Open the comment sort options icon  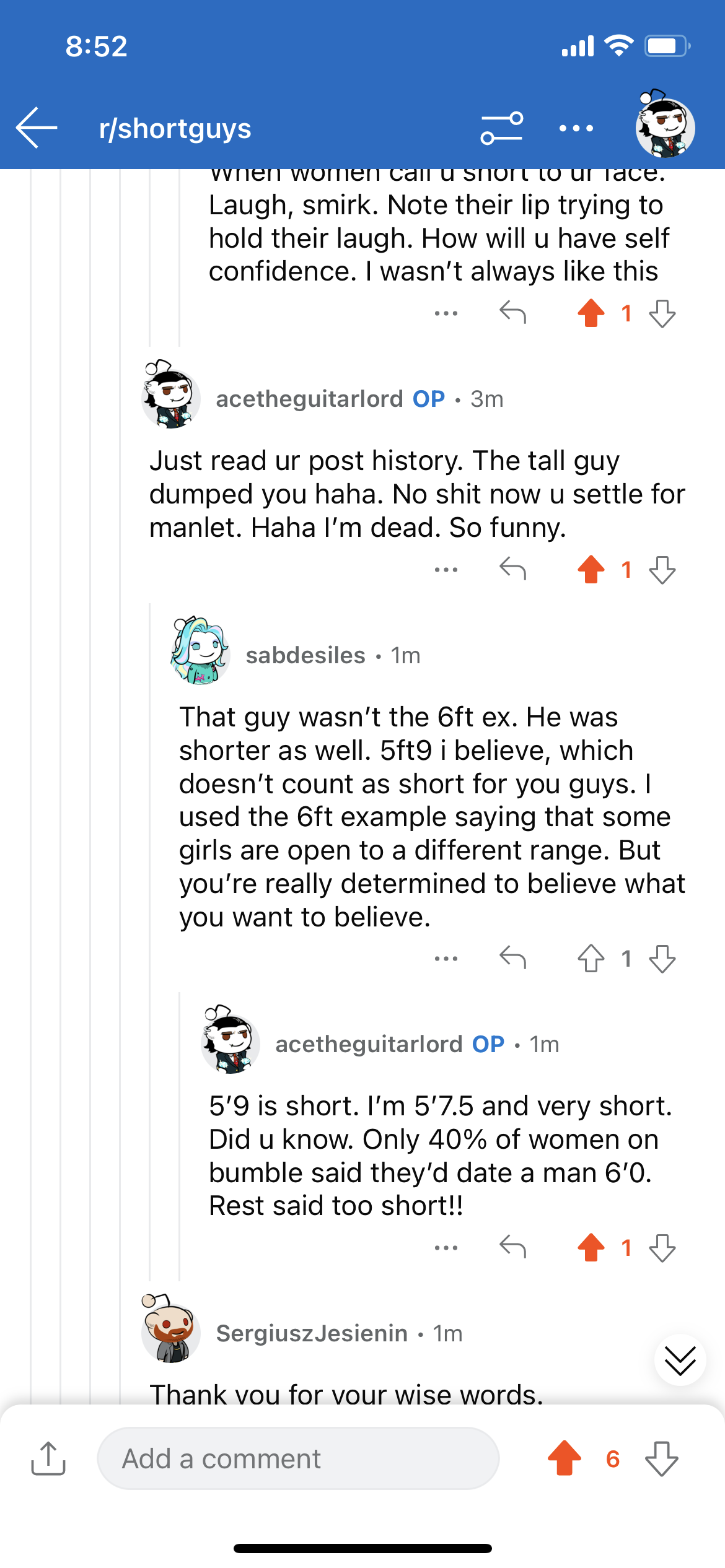[501, 128]
